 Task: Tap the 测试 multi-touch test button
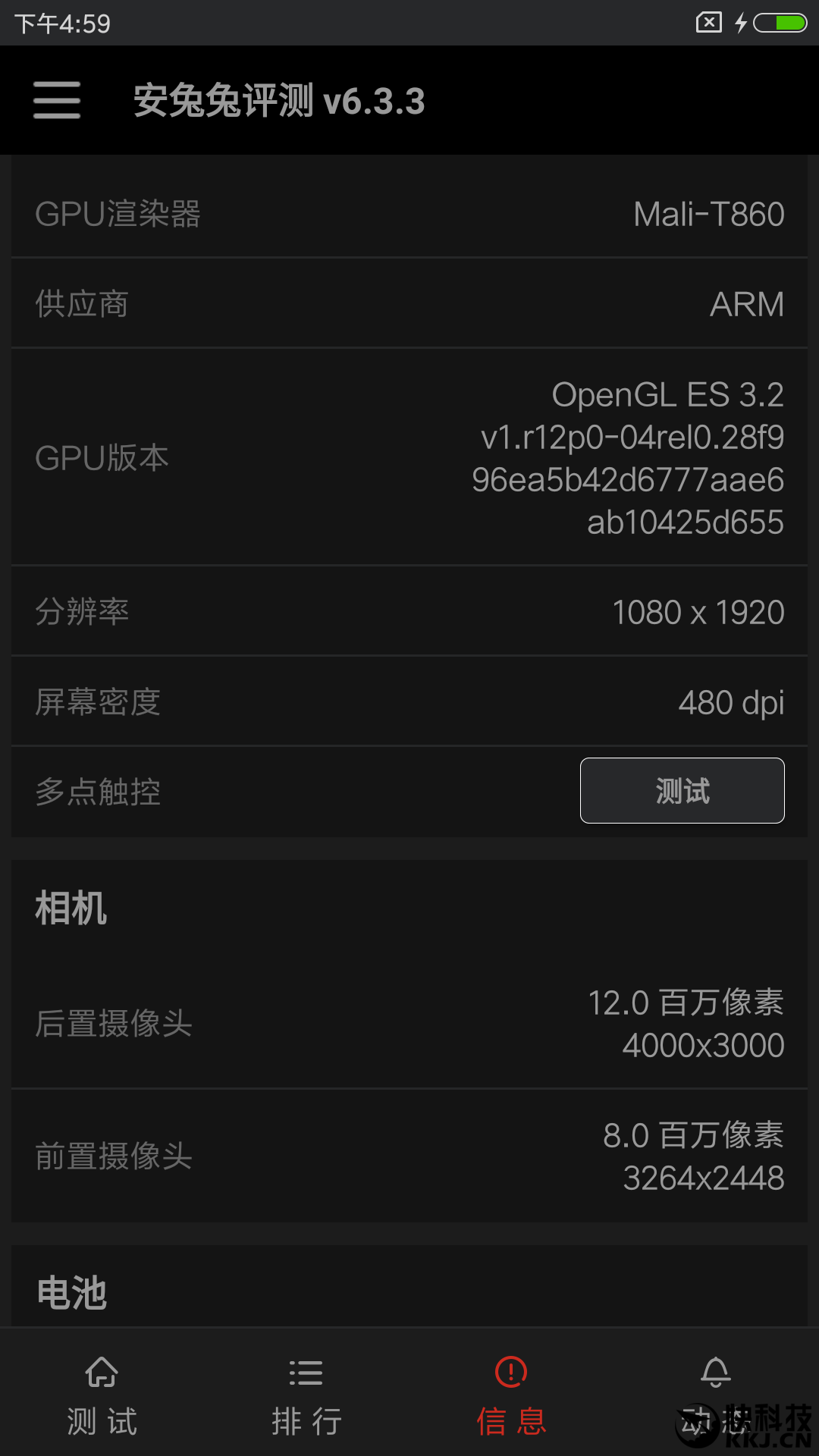682,791
